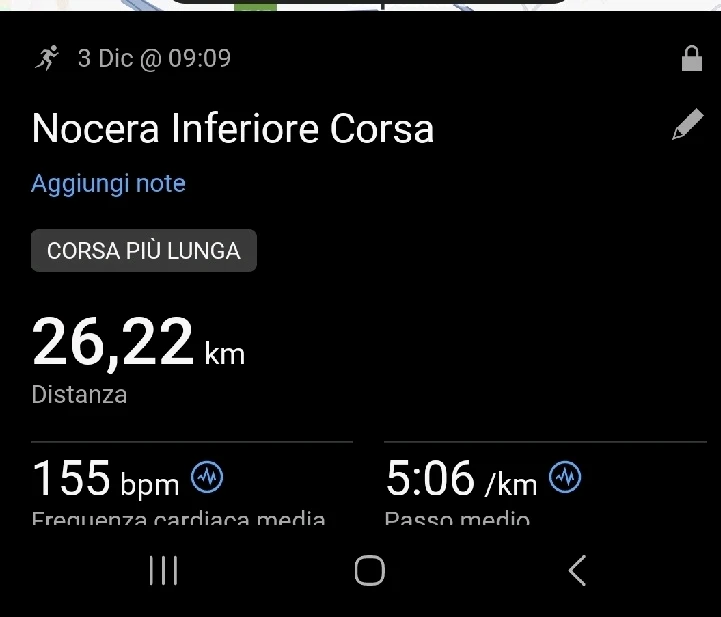Tap the Aggiungi note link
This screenshot has height=617, width=721.
tap(108, 184)
